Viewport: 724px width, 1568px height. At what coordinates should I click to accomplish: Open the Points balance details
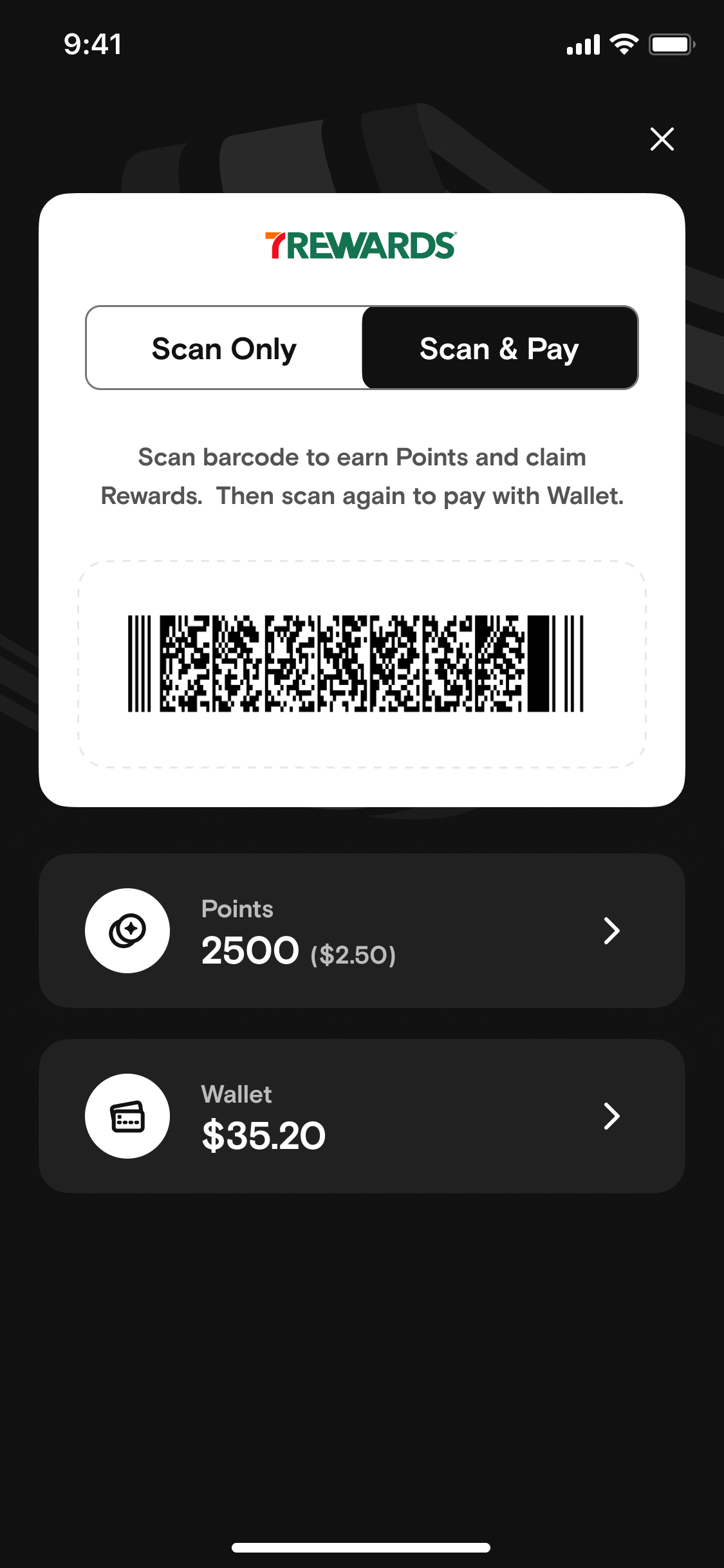[x=362, y=931]
